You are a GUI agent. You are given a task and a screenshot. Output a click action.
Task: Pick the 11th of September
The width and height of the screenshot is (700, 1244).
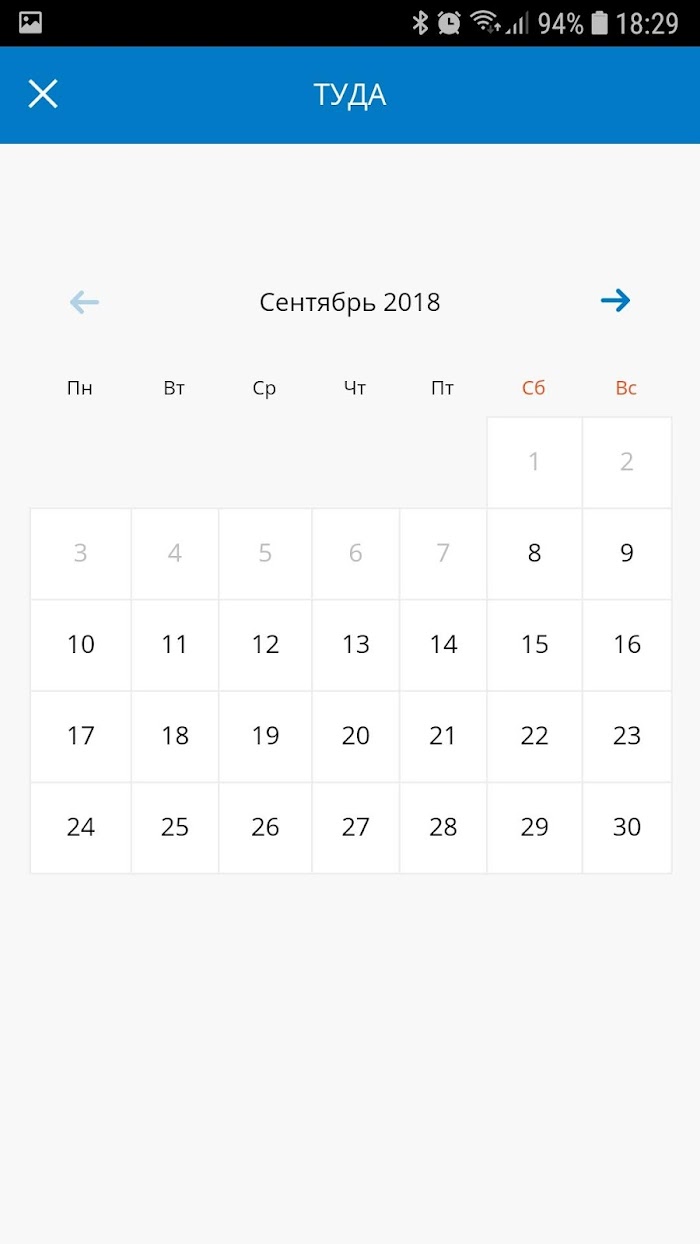click(x=175, y=645)
